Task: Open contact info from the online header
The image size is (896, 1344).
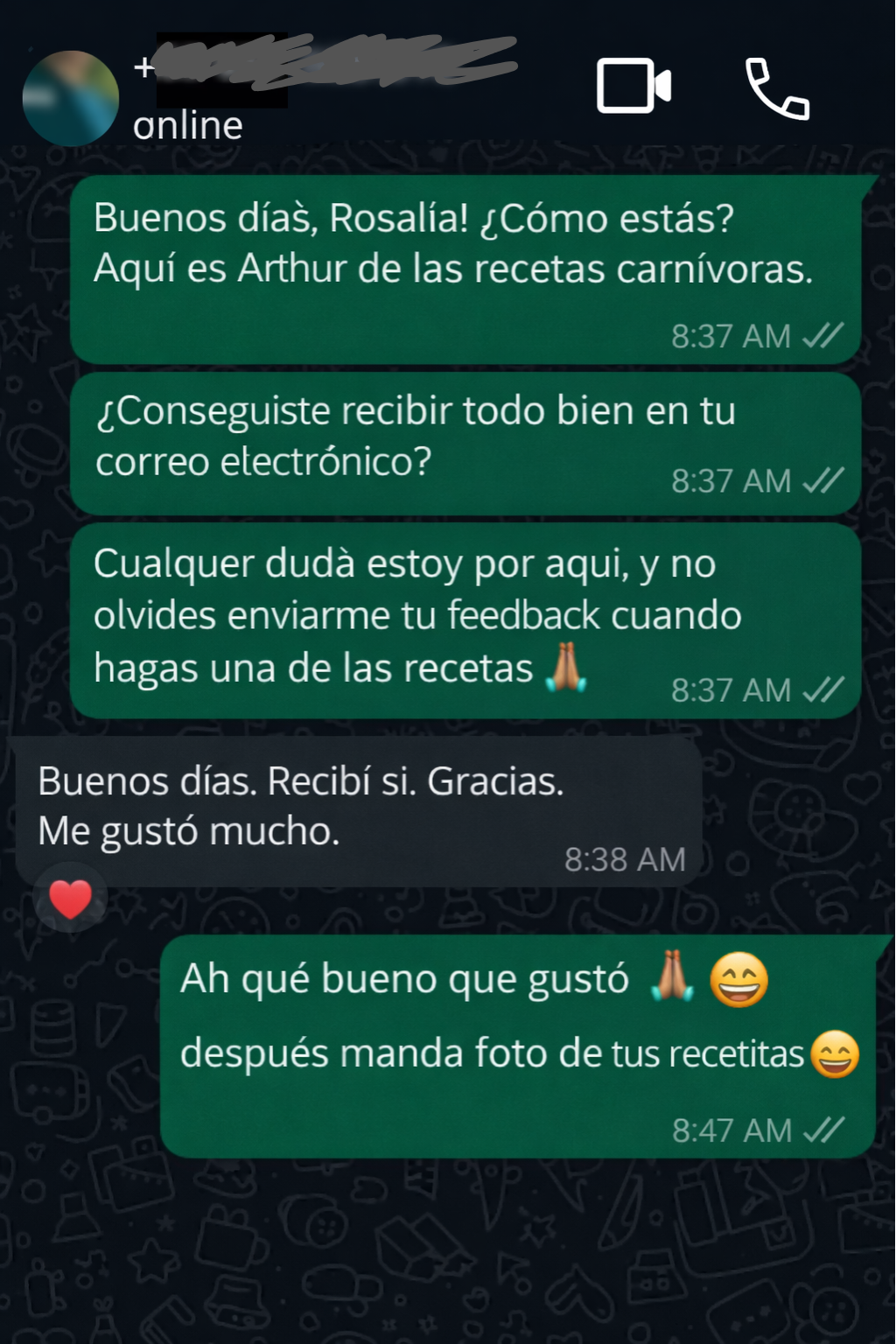Action: [187, 126]
